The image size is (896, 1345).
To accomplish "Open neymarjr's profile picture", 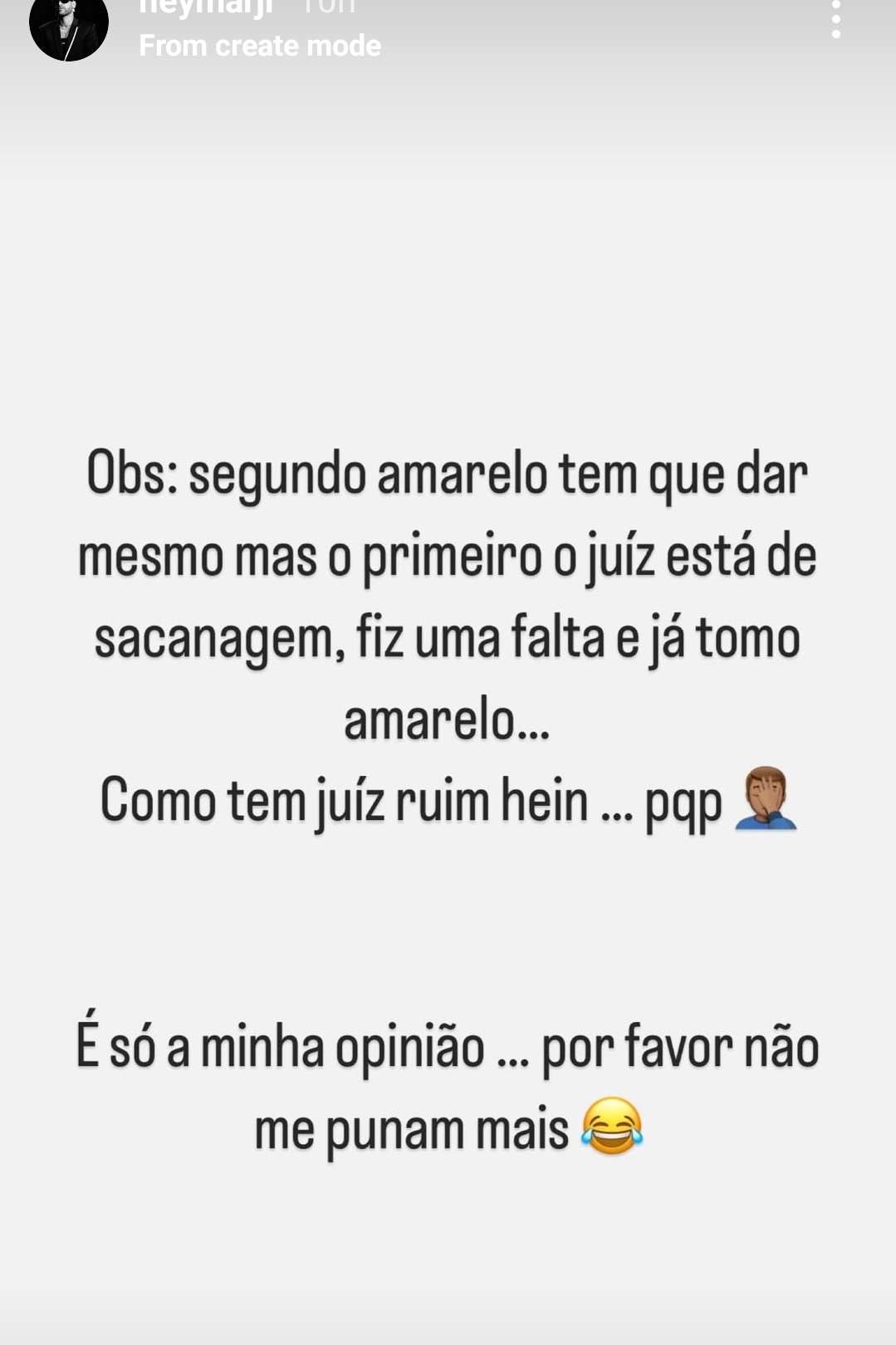I will [x=68, y=25].
